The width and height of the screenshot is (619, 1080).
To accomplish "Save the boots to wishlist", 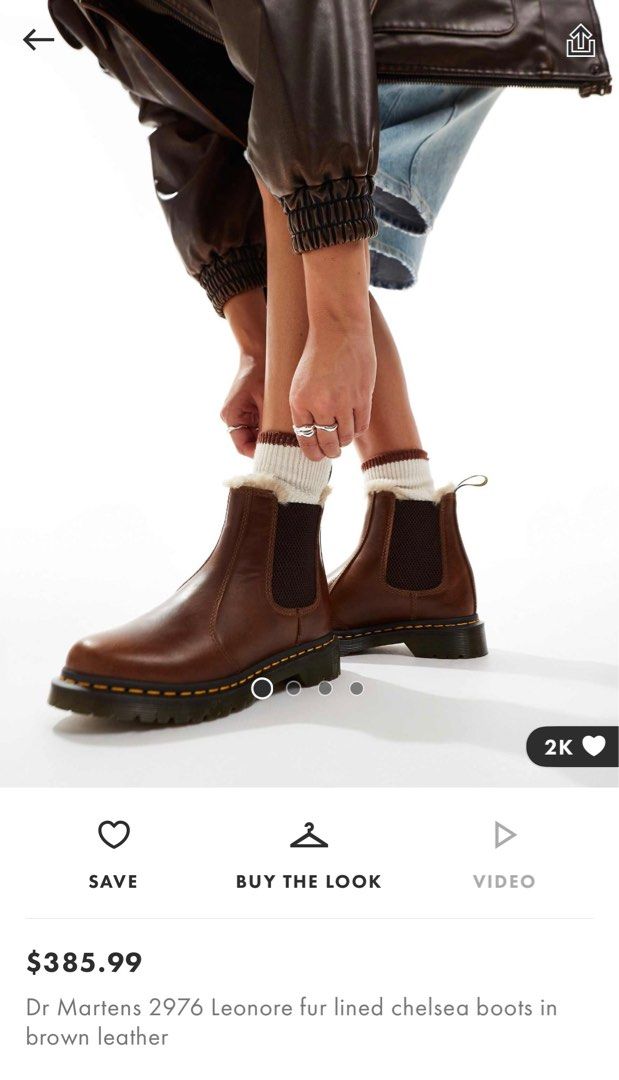I will pyautogui.click(x=113, y=852).
